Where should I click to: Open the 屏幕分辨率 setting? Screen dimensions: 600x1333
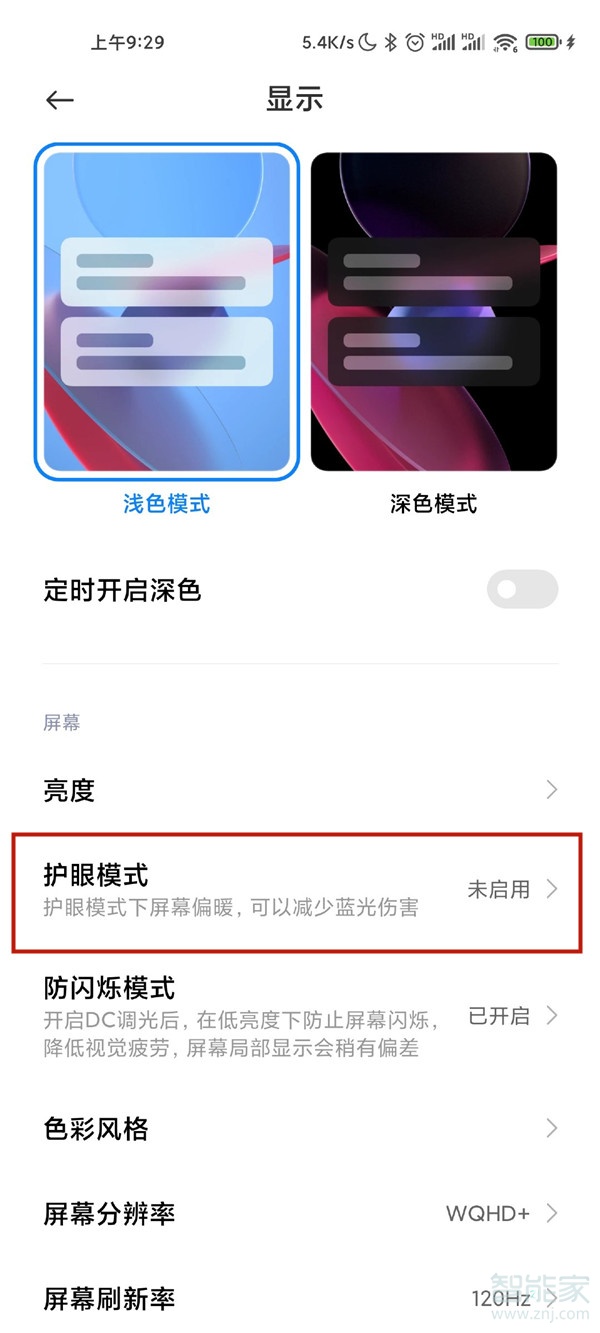tap(300, 1214)
